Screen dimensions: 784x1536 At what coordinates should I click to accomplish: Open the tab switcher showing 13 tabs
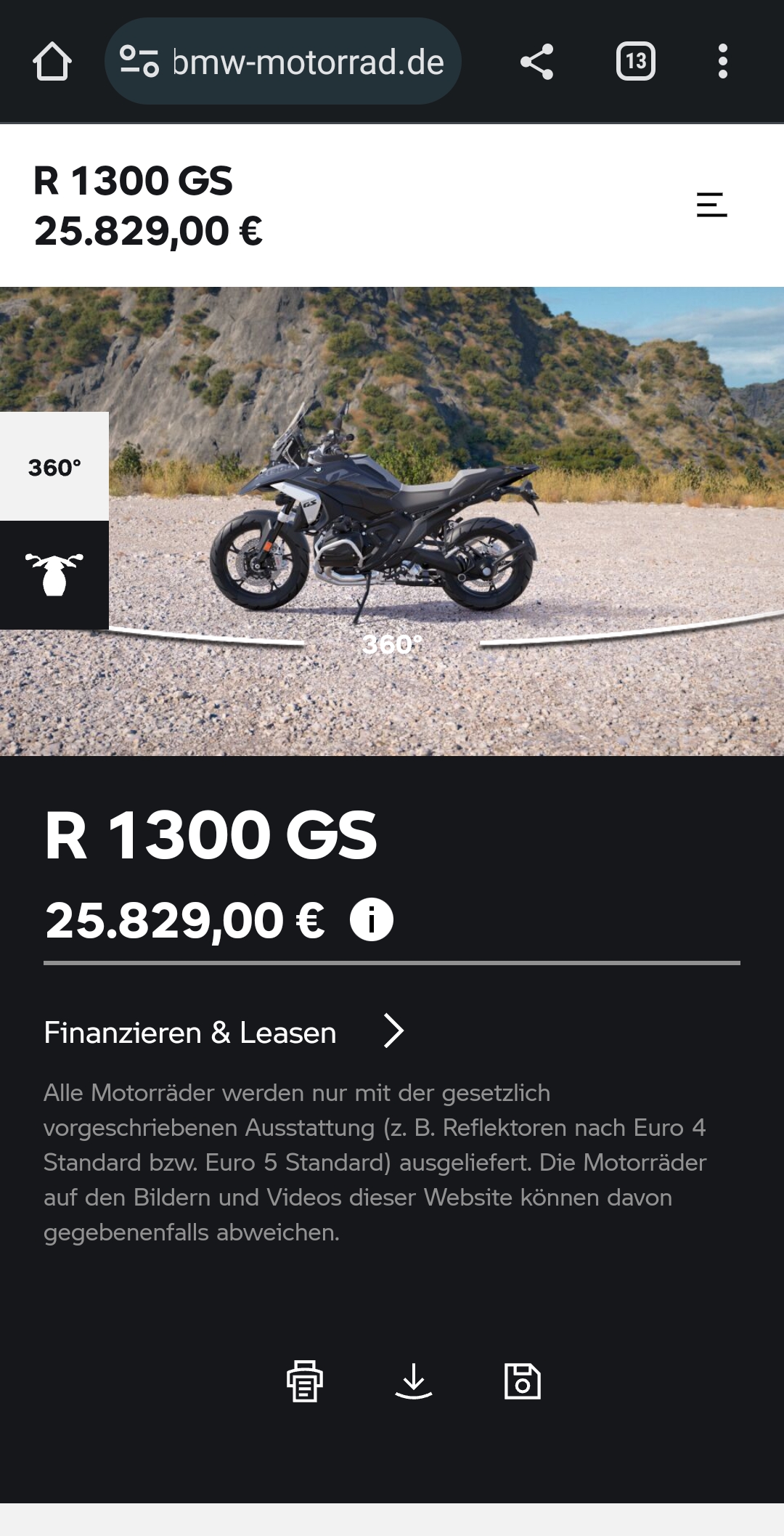click(636, 61)
